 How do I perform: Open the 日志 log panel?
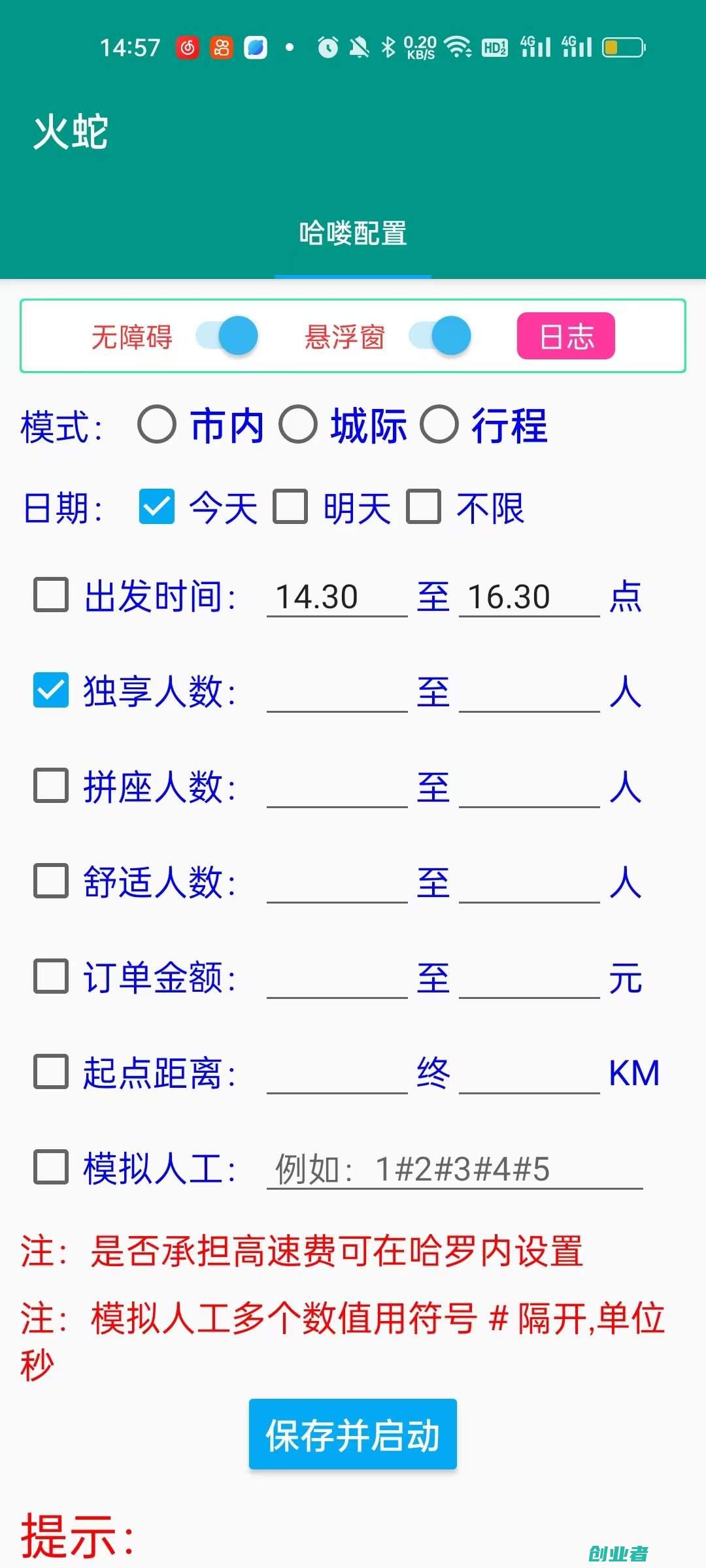point(565,336)
